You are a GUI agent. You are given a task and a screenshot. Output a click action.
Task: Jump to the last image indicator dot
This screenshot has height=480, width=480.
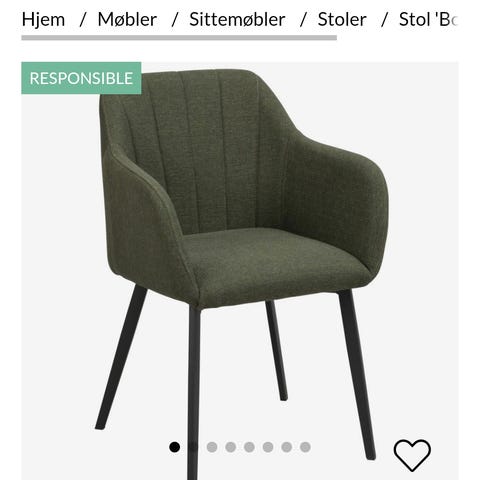(305, 447)
